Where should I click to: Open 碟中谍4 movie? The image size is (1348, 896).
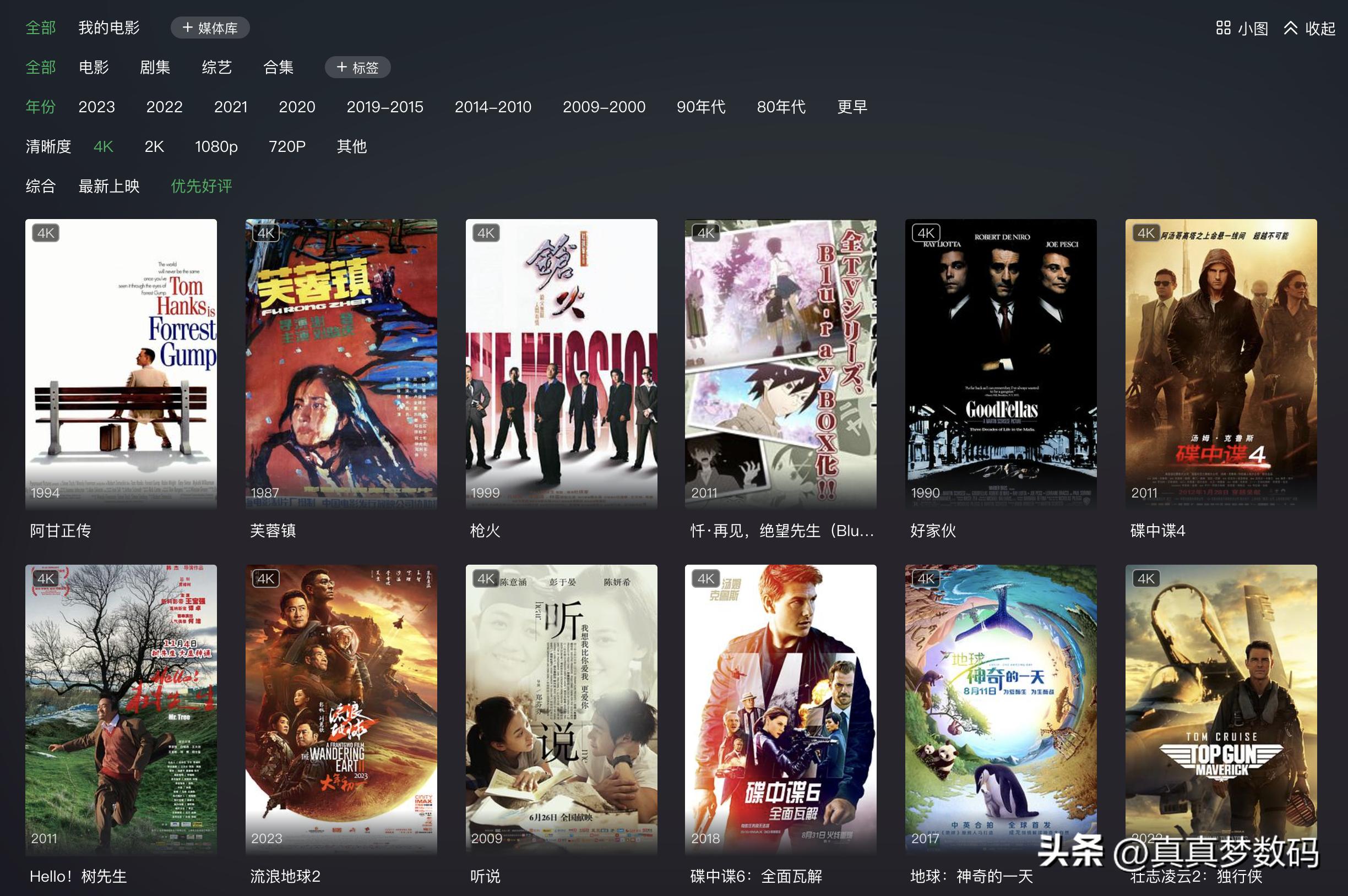point(1220,363)
